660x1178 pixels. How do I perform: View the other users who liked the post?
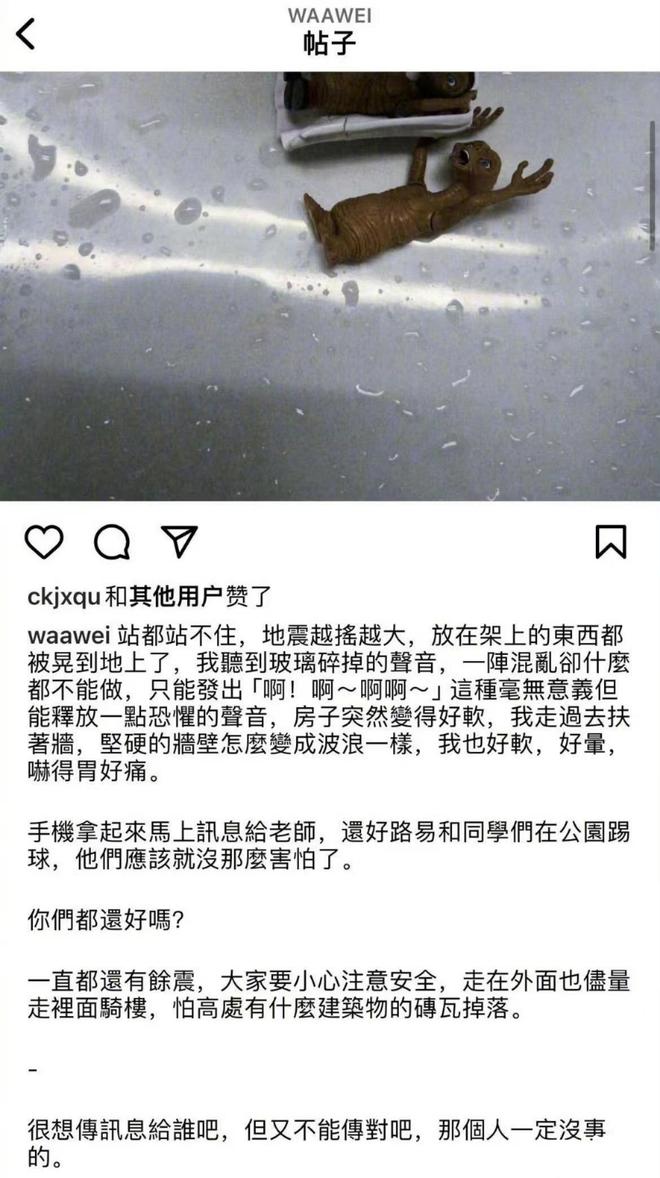point(173,596)
